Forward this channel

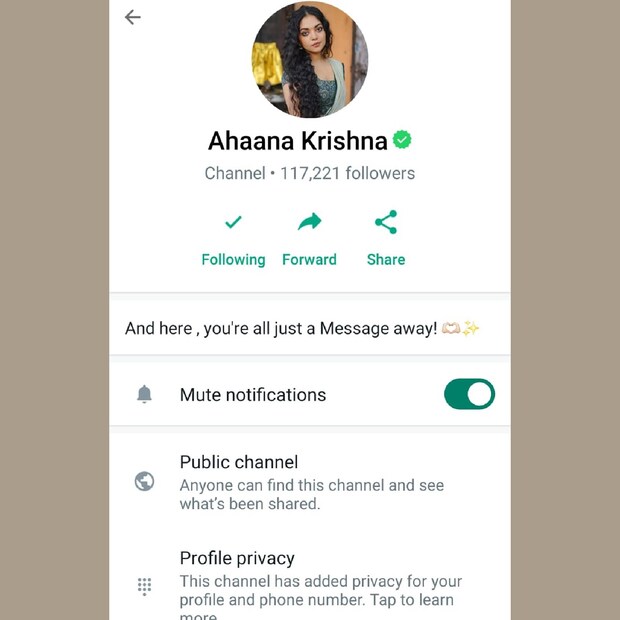coord(309,240)
